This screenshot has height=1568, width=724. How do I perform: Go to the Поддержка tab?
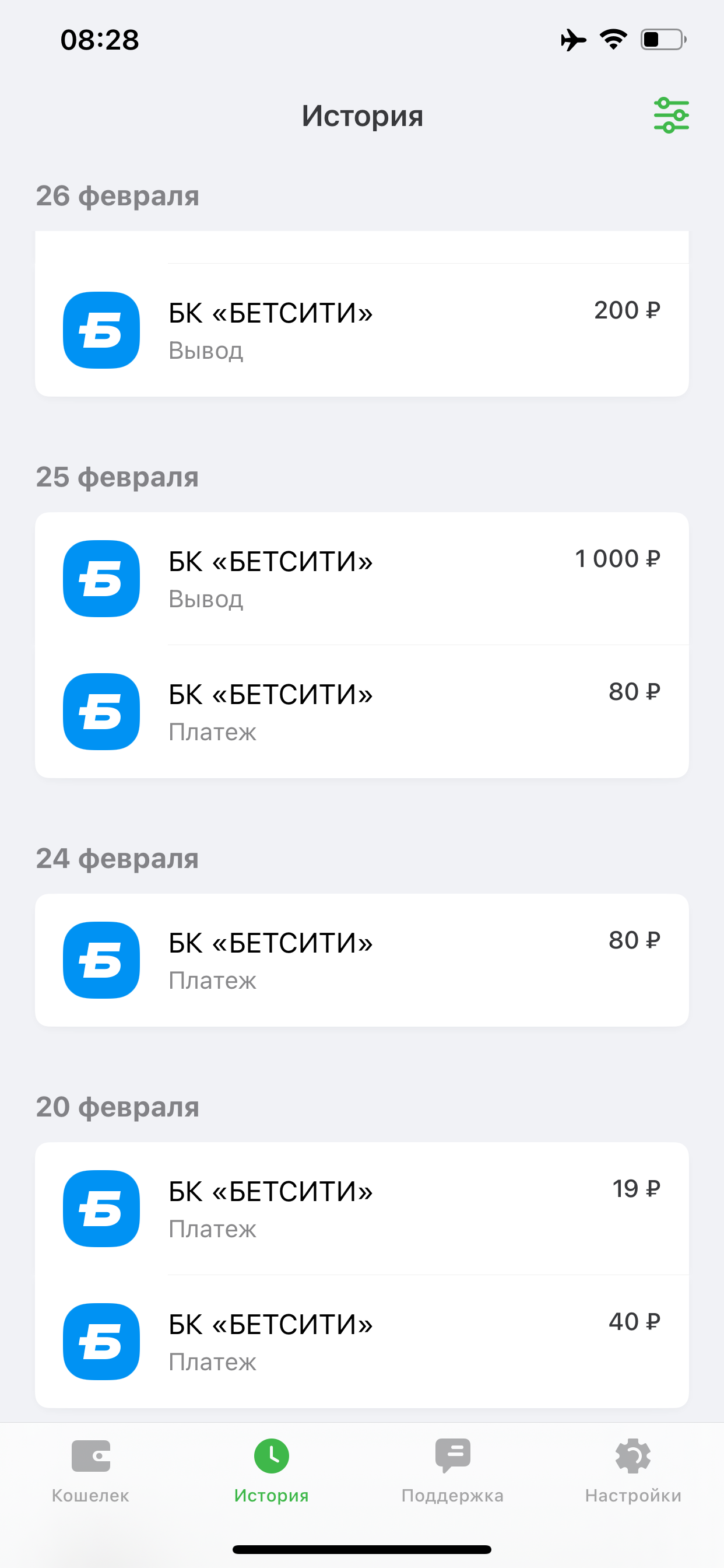453,1471
